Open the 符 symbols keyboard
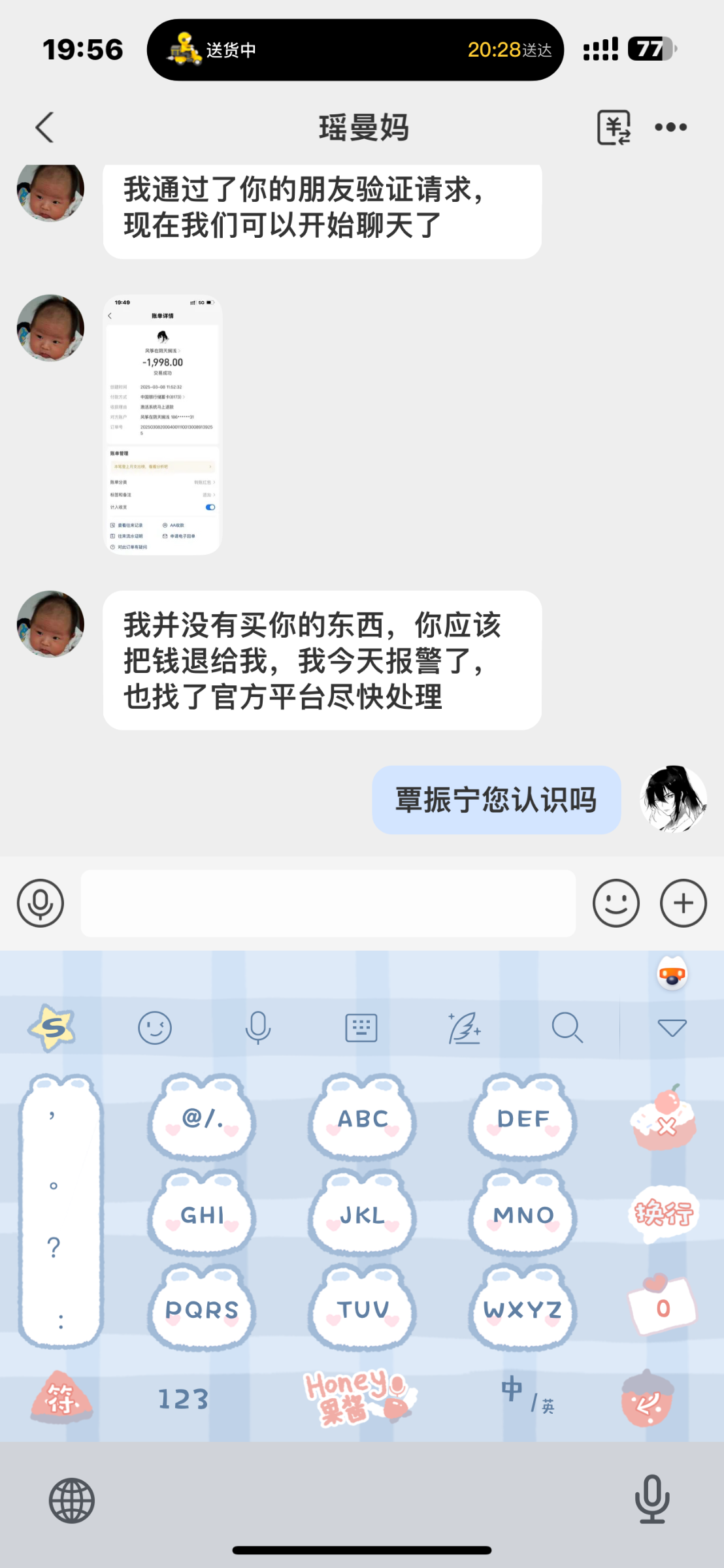The height and width of the screenshot is (1568, 724). 61,1399
